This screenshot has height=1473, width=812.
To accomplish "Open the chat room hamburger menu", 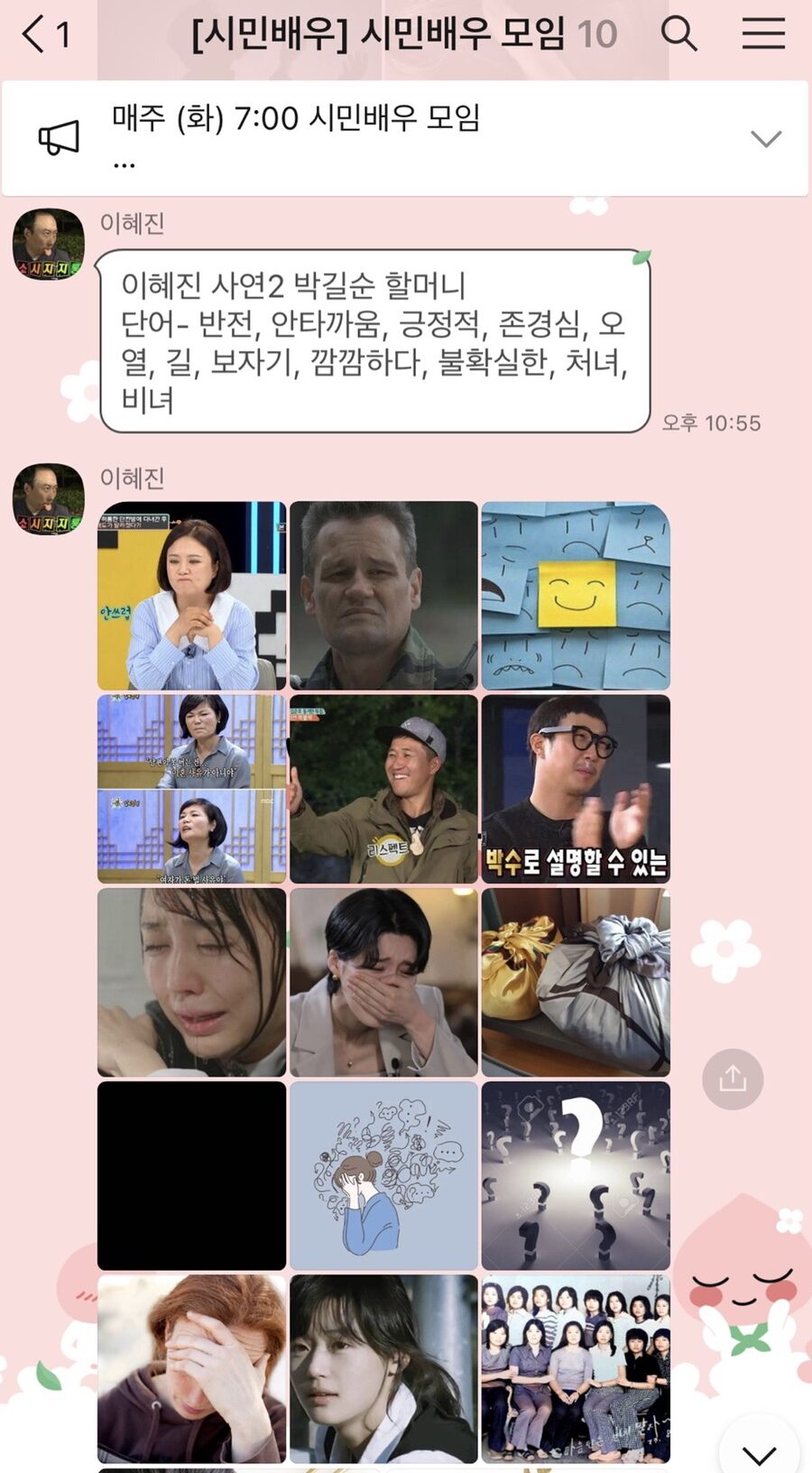I will click(x=763, y=34).
